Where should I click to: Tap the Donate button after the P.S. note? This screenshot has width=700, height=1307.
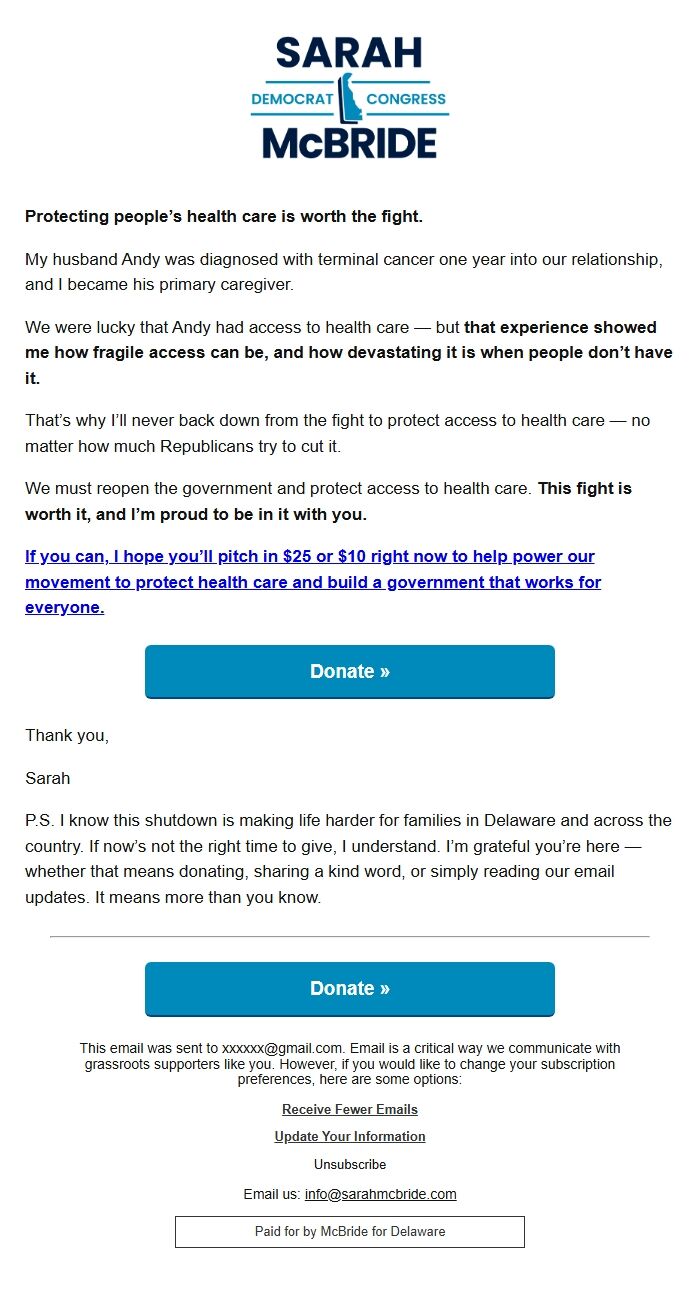349,988
